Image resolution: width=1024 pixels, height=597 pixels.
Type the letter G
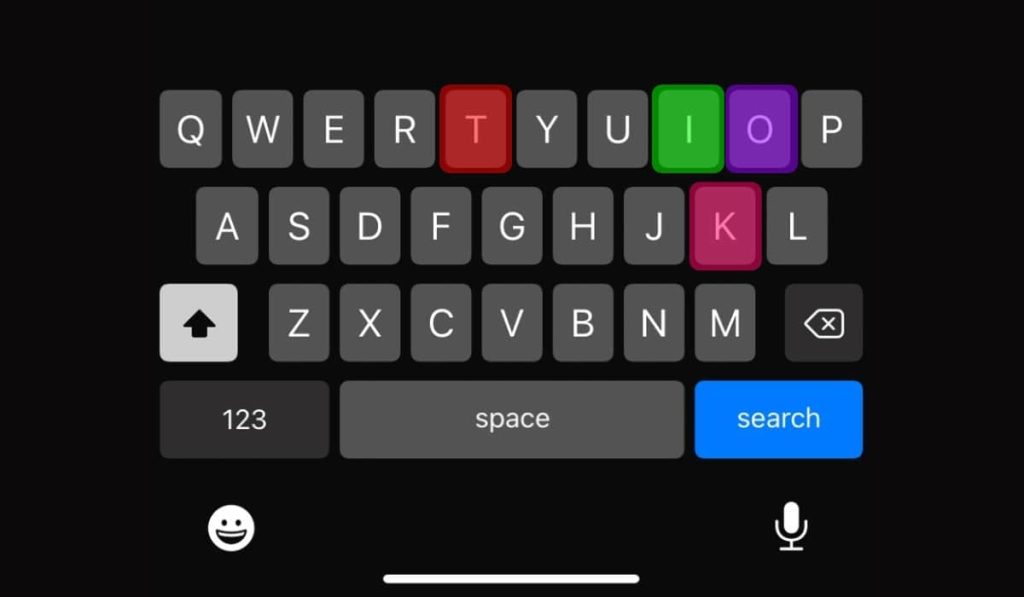click(x=512, y=226)
